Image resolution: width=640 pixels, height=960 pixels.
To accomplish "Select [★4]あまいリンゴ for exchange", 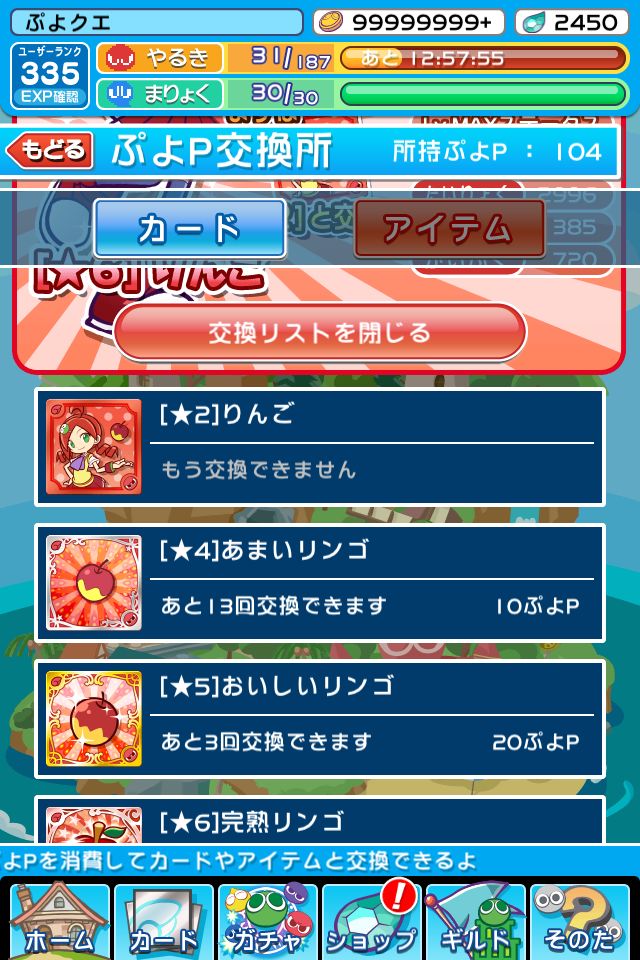I will coord(320,583).
